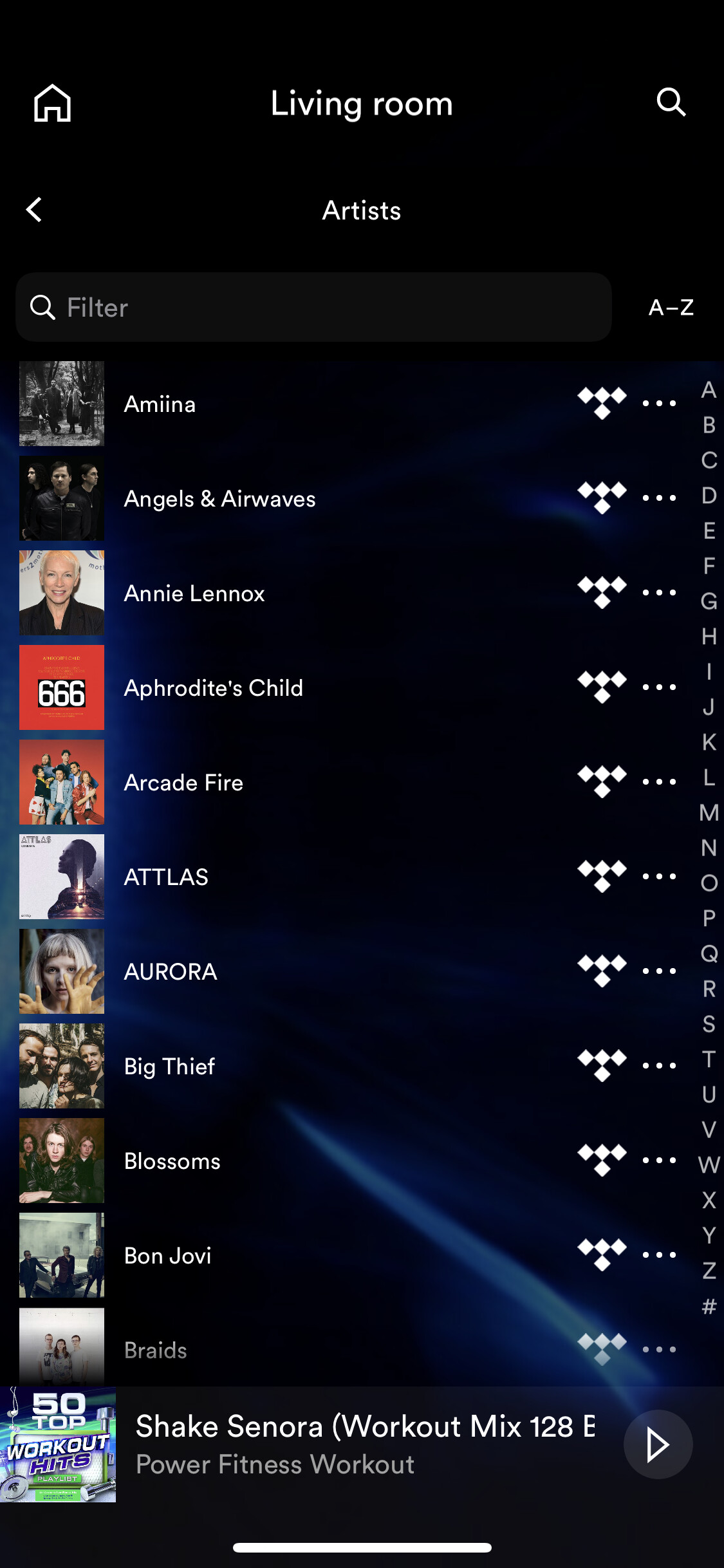Change the A–Z sort order
Image resolution: width=724 pixels, height=1568 pixels.
[x=671, y=308]
